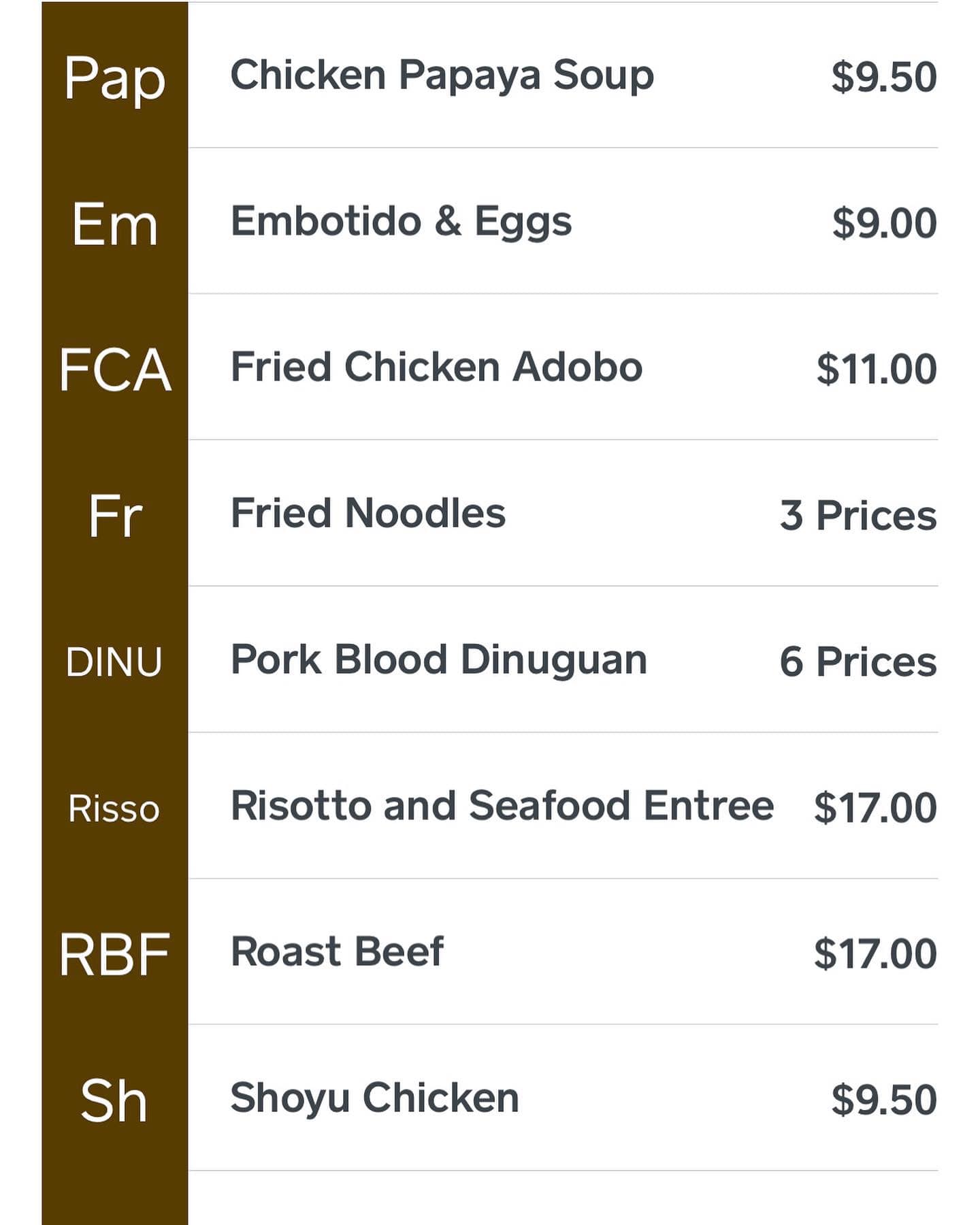Pick the Roast Beef item
Viewport: 980px width, 1225px height.
point(338,952)
